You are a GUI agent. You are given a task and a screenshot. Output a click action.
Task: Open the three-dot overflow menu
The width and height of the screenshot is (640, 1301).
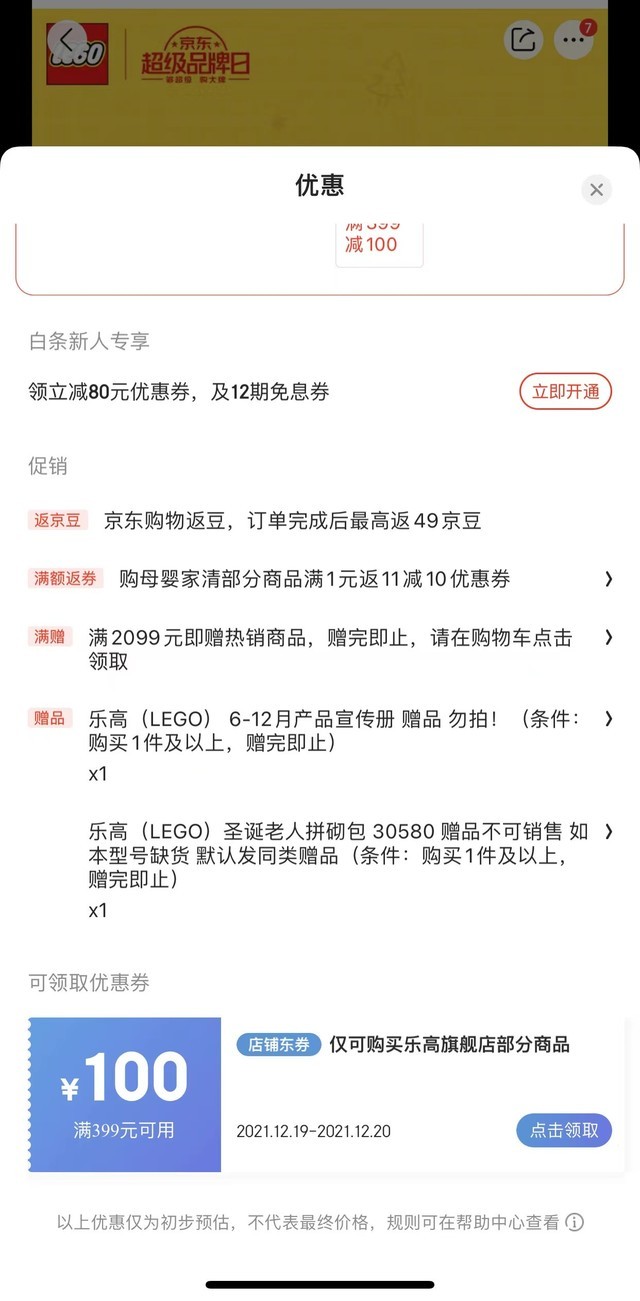click(573, 41)
